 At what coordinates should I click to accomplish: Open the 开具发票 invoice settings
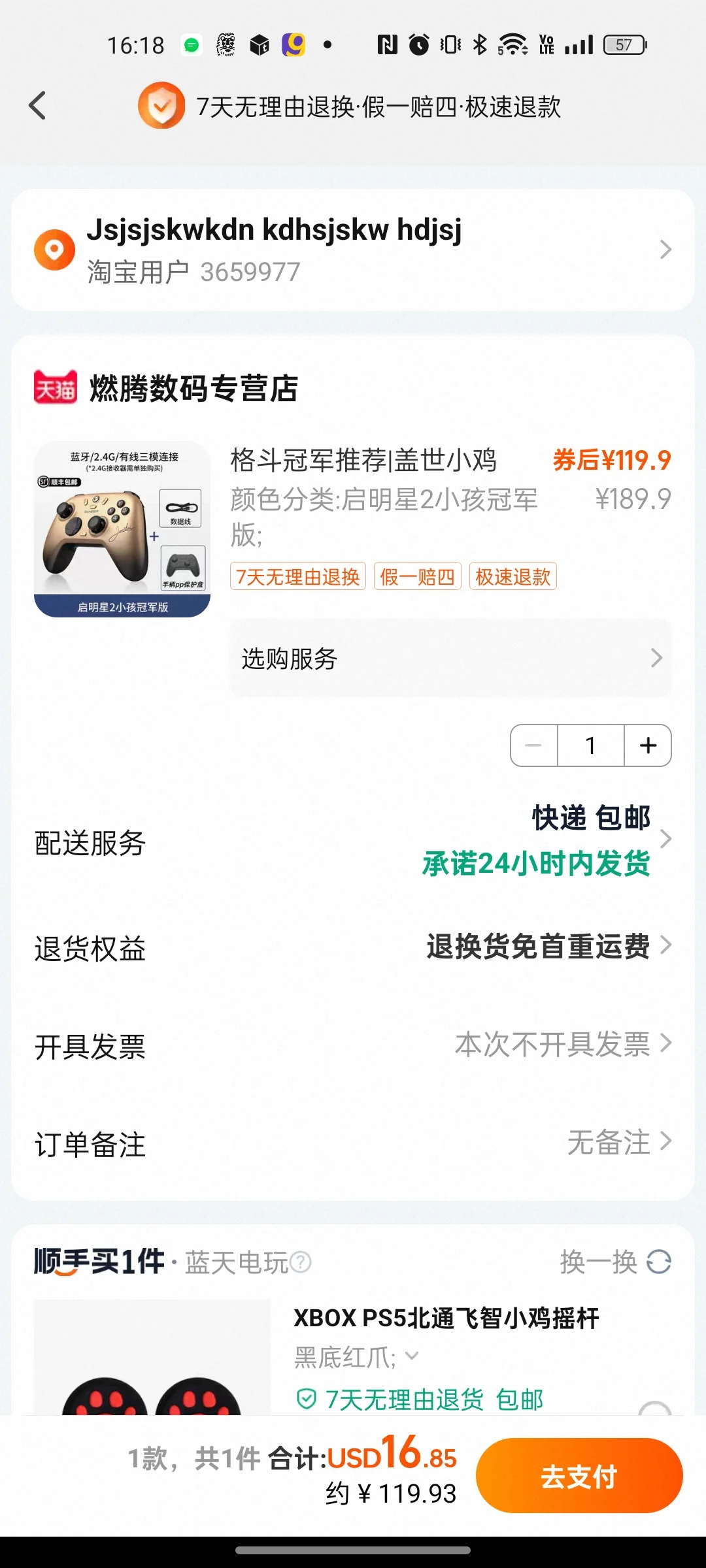[353, 1045]
